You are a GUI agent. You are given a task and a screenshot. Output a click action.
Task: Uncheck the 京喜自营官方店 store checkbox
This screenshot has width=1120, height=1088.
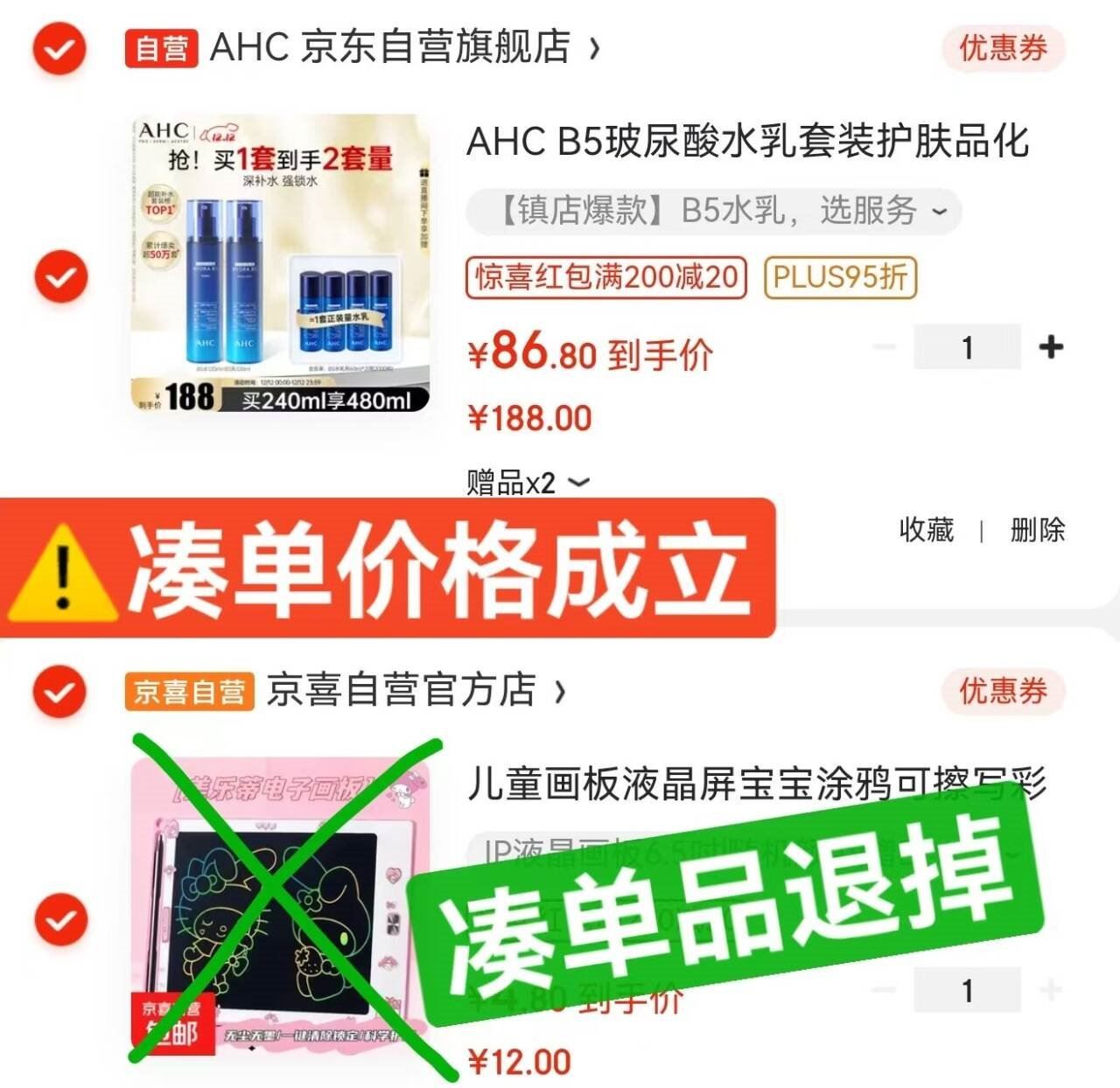point(59,691)
